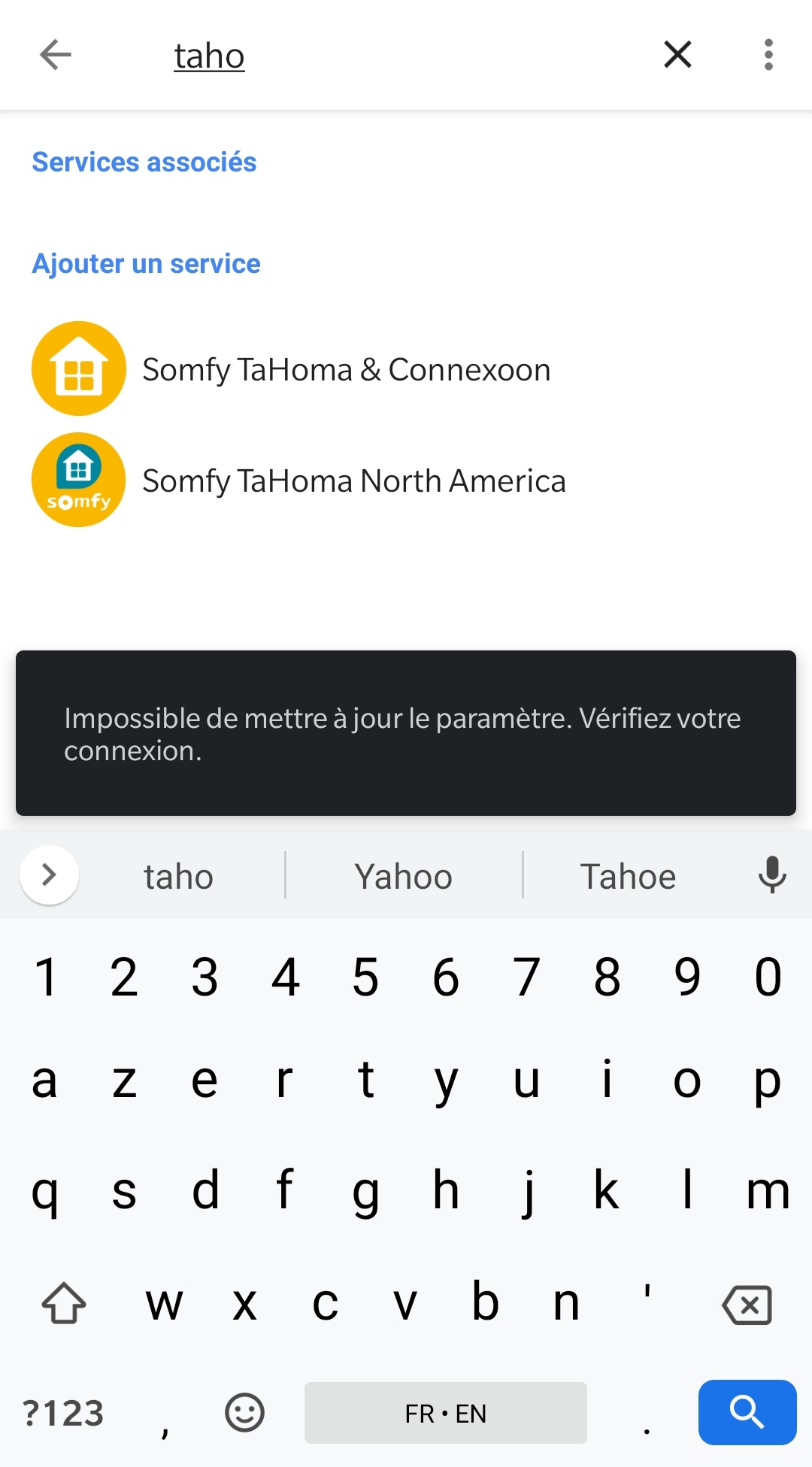Start voice input with the microphone
The width and height of the screenshot is (812, 1467).
pos(772,875)
